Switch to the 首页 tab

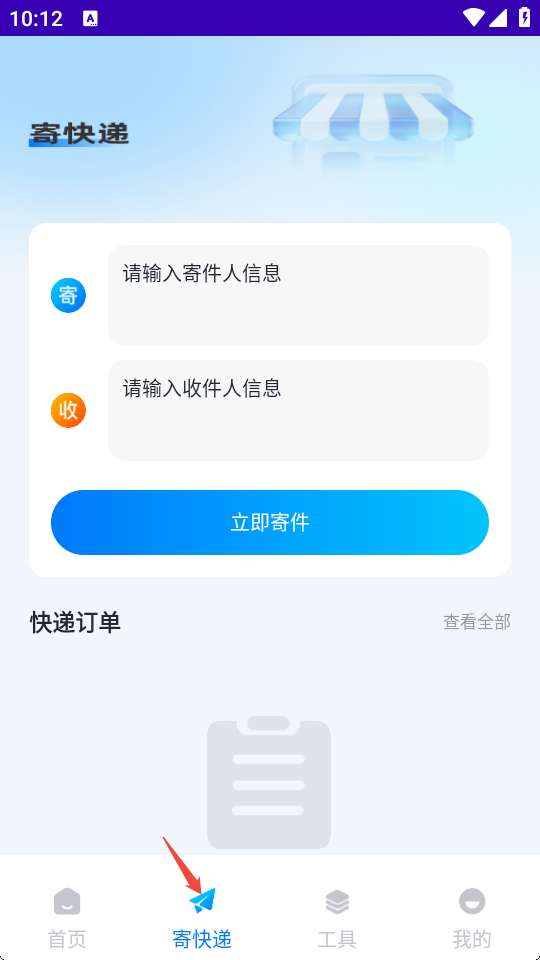point(67,918)
